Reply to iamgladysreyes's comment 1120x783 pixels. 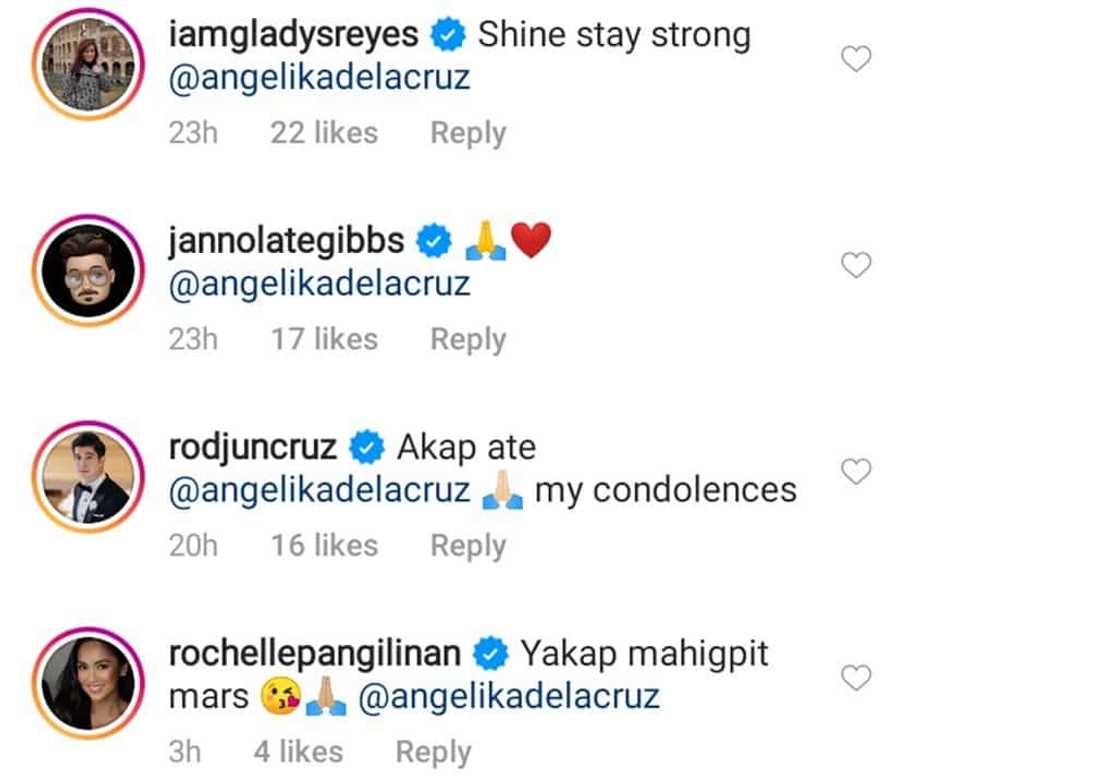[x=468, y=133]
